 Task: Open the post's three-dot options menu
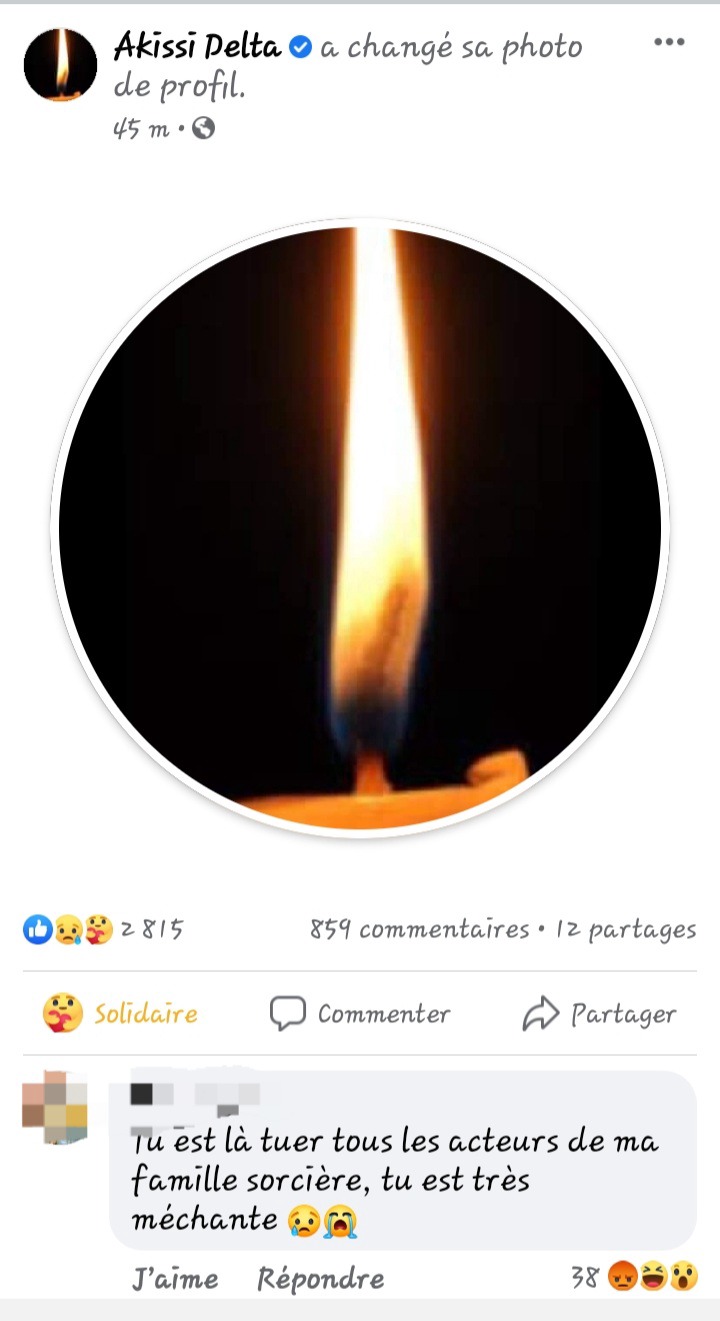click(x=668, y=42)
